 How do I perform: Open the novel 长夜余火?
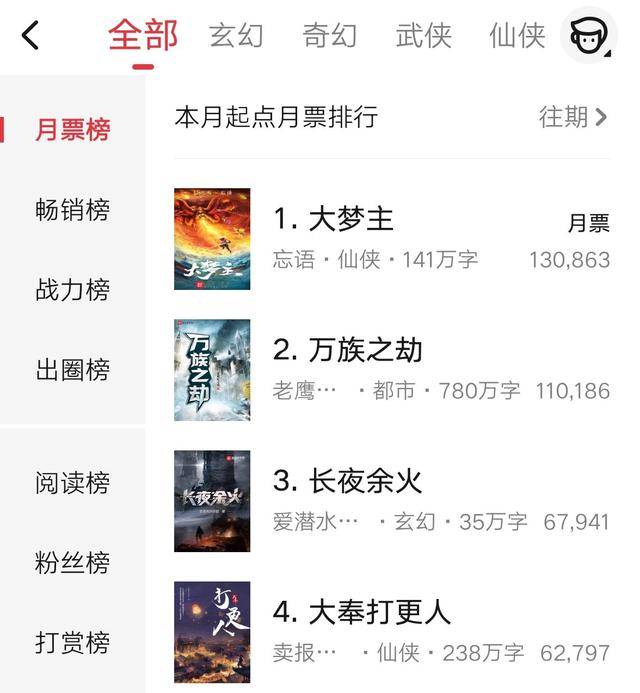347,481
